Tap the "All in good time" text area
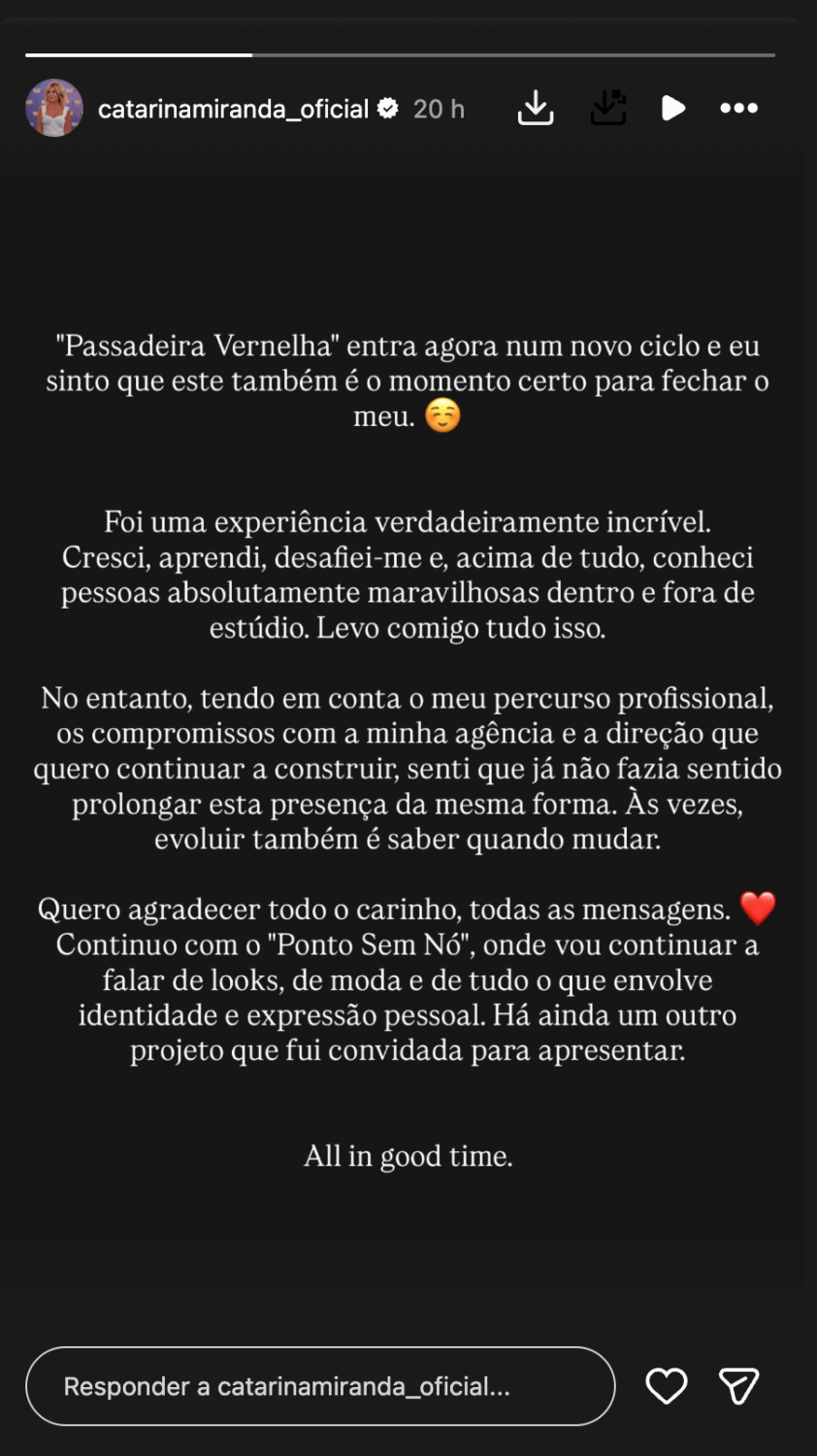The image size is (817, 1456). point(408,1155)
